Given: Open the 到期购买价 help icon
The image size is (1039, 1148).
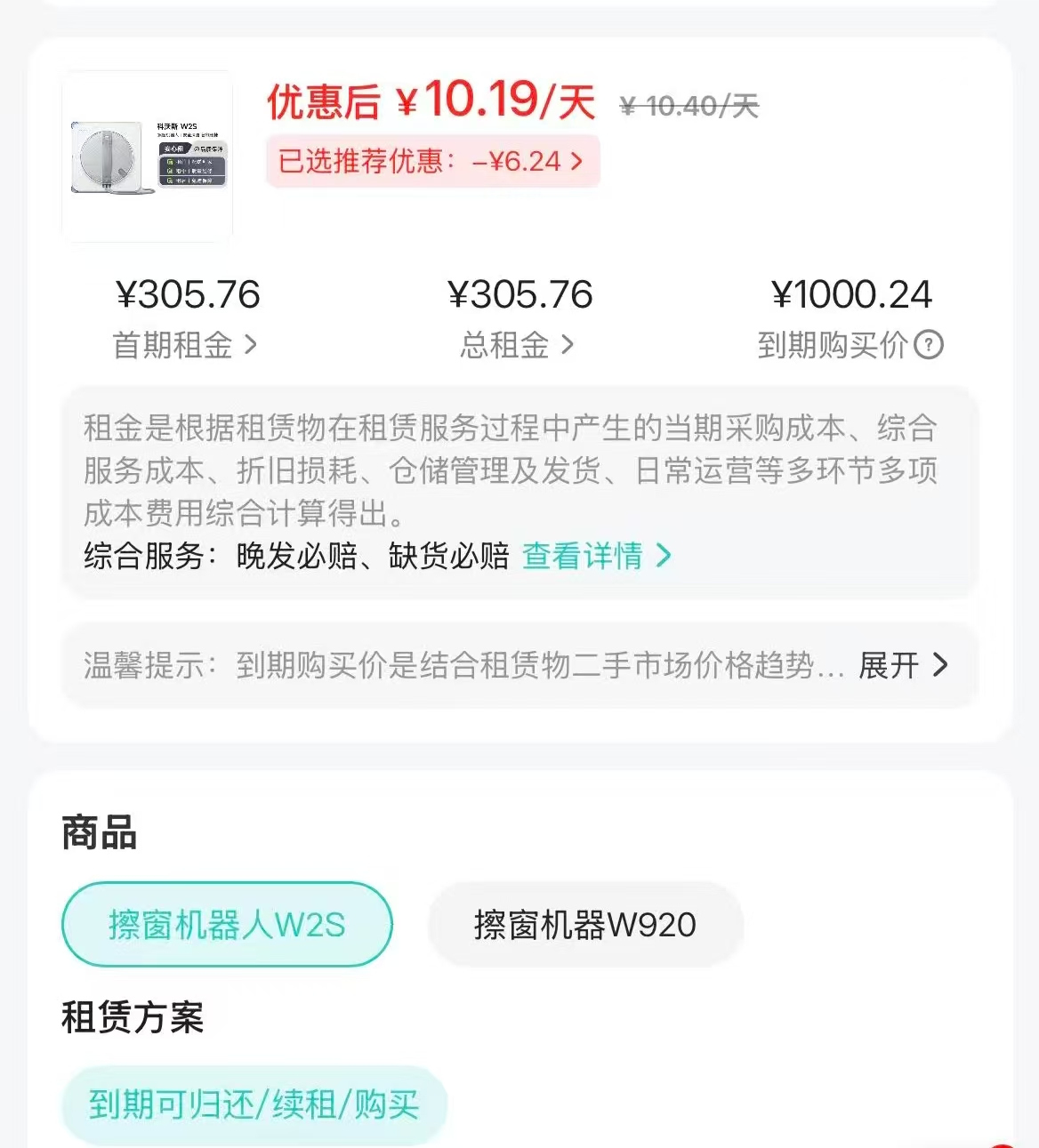Looking at the screenshot, I should (x=929, y=345).
